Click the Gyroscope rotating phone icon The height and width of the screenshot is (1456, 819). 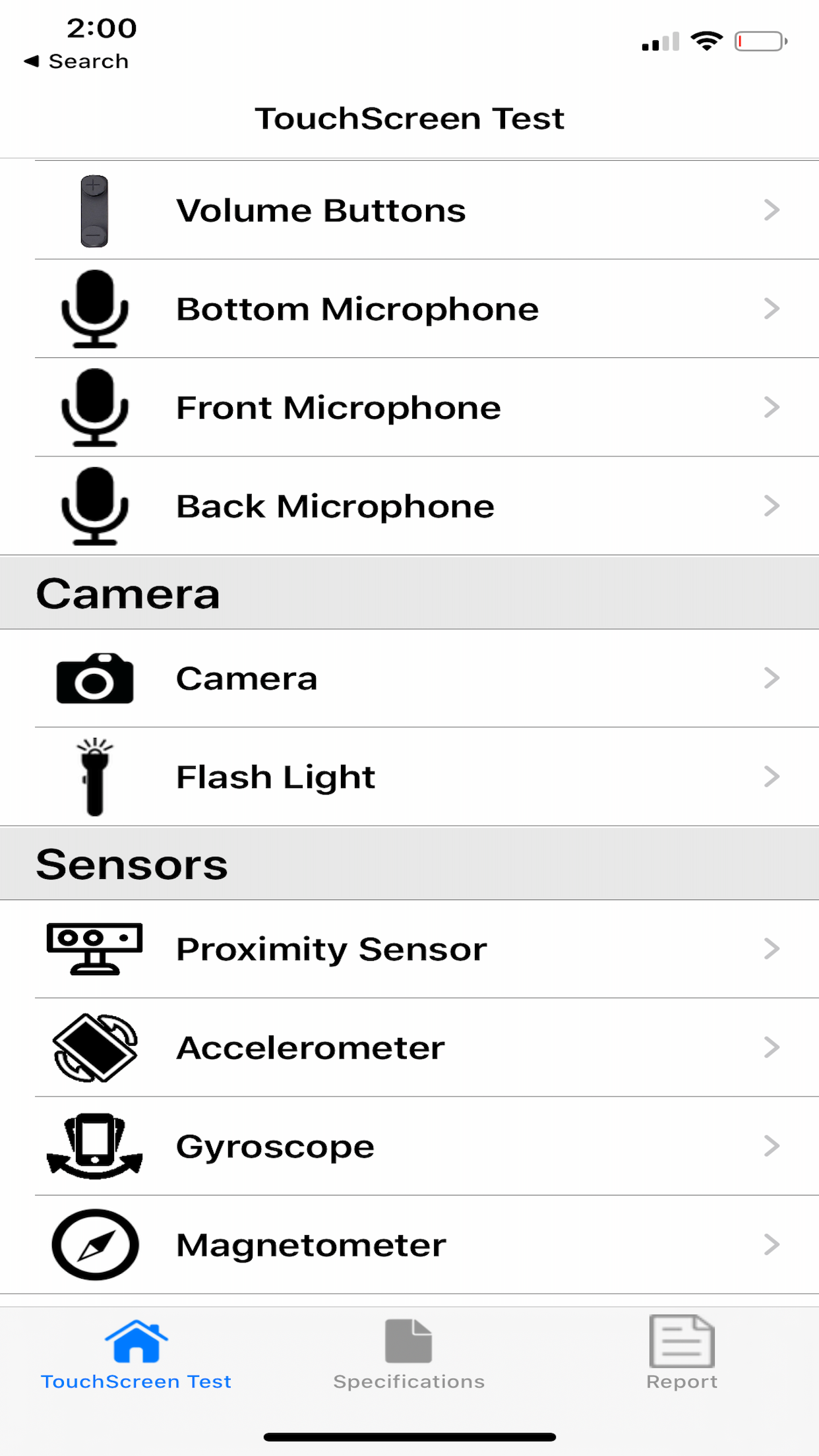[96, 1145]
